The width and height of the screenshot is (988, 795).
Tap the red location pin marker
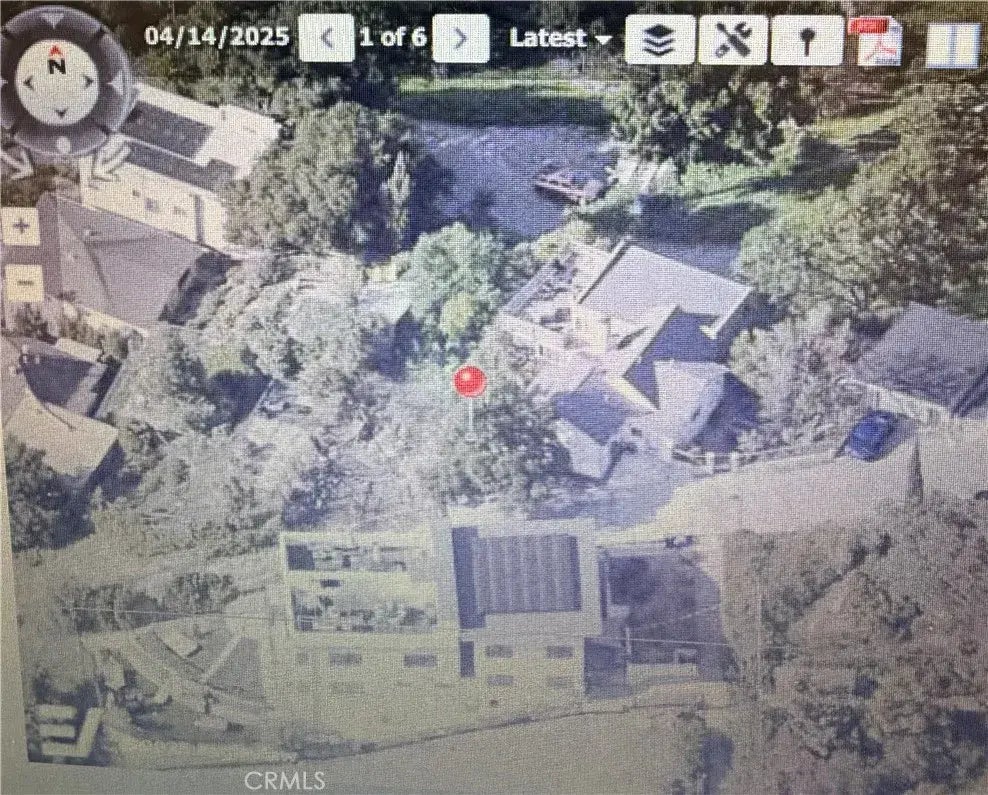(470, 381)
